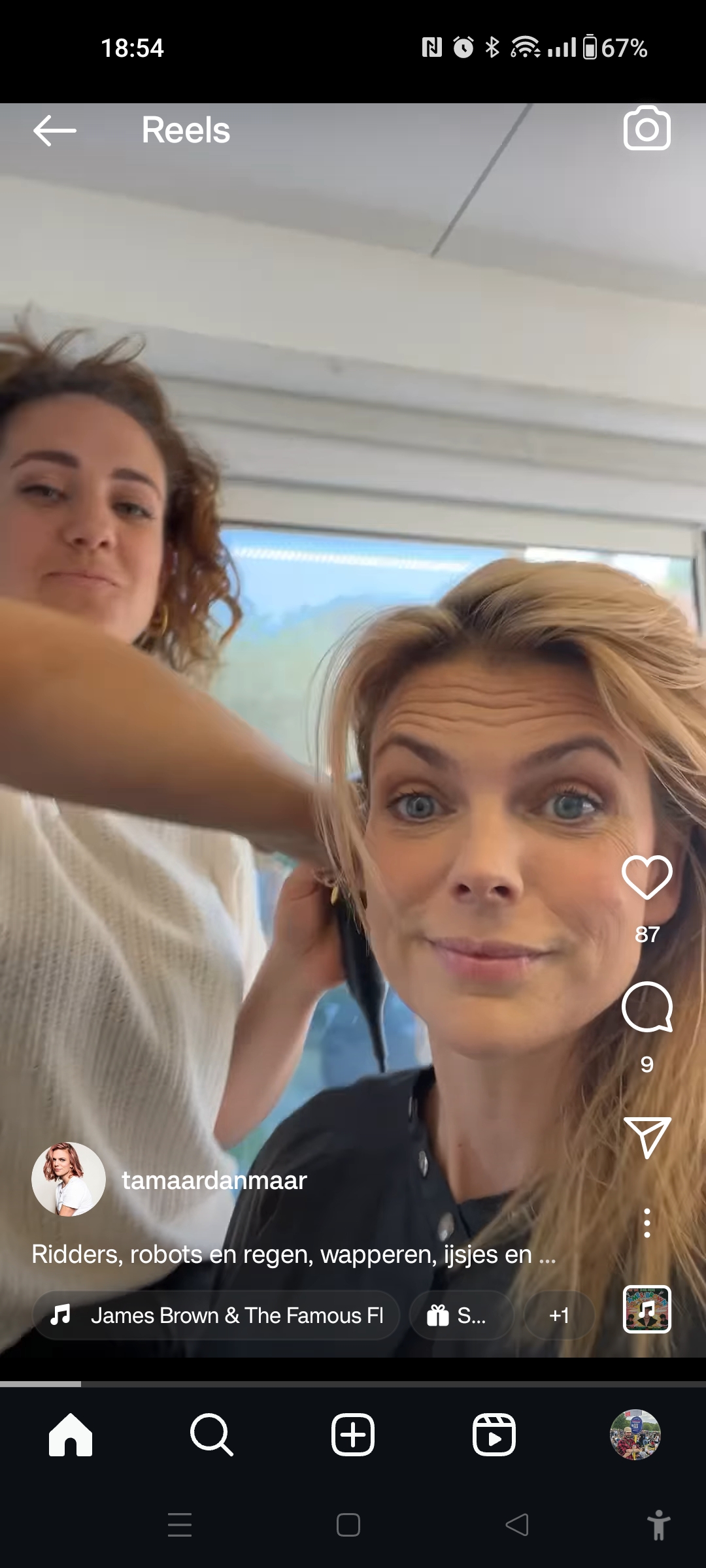Like this reel with the heart icon
This screenshot has width=706, height=1568.
tap(647, 877)
